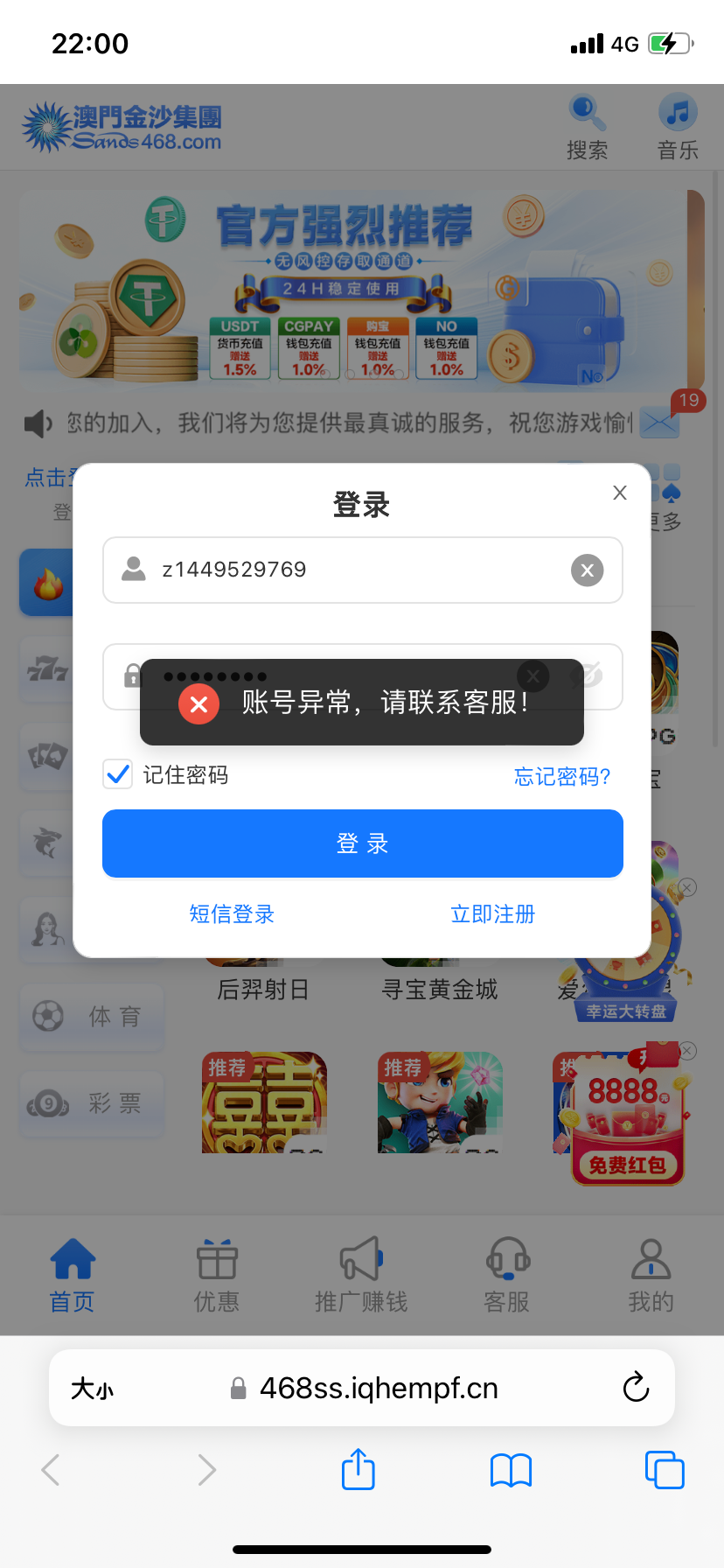Image resolution: width=724 pixels, height=1568 pixels.
Task: Close the login dialog
Action: (620, 493)
